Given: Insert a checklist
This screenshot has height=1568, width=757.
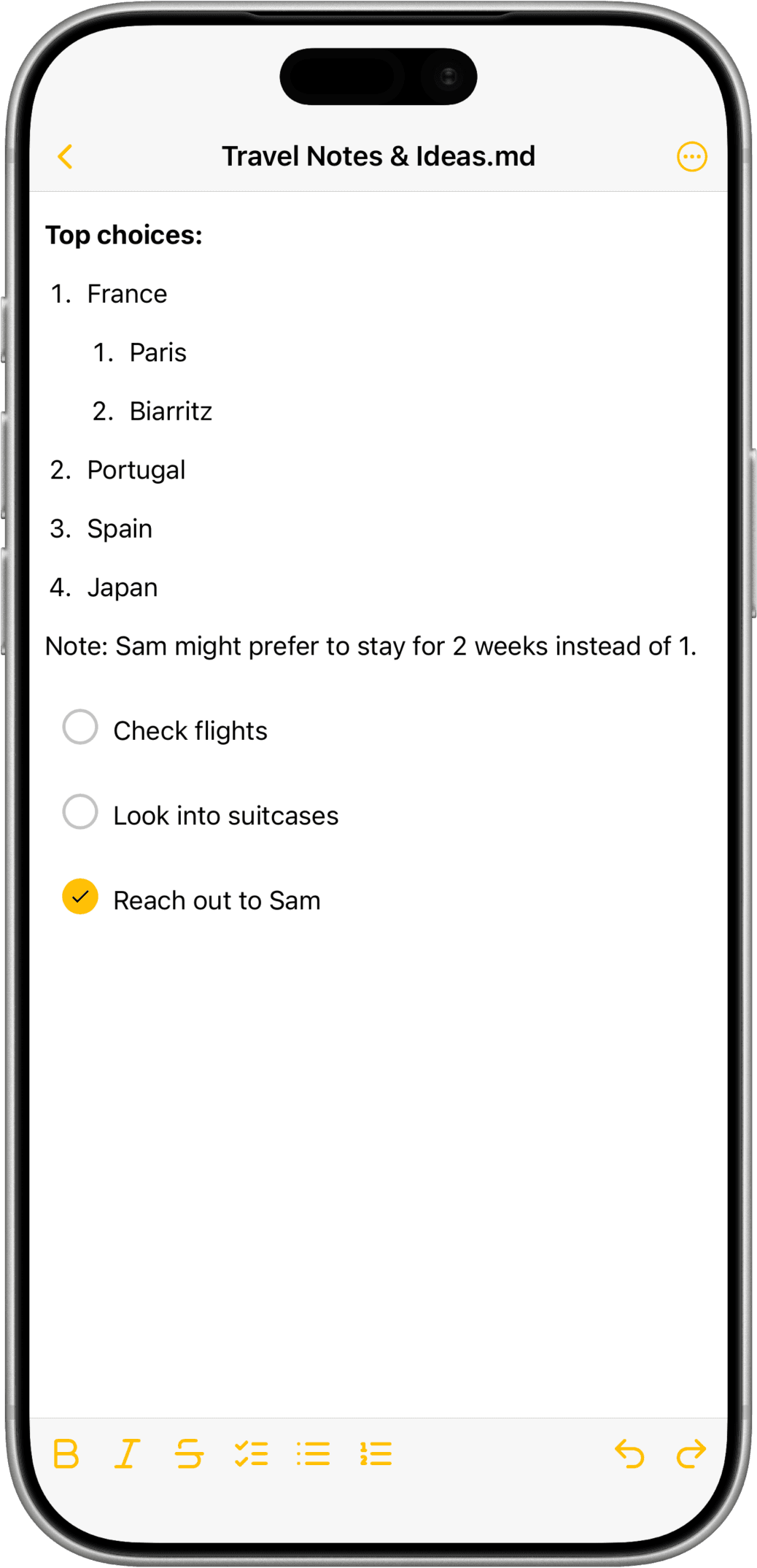Looking at the screenshot, I should pyautogui.click(x=251, y=1453).
